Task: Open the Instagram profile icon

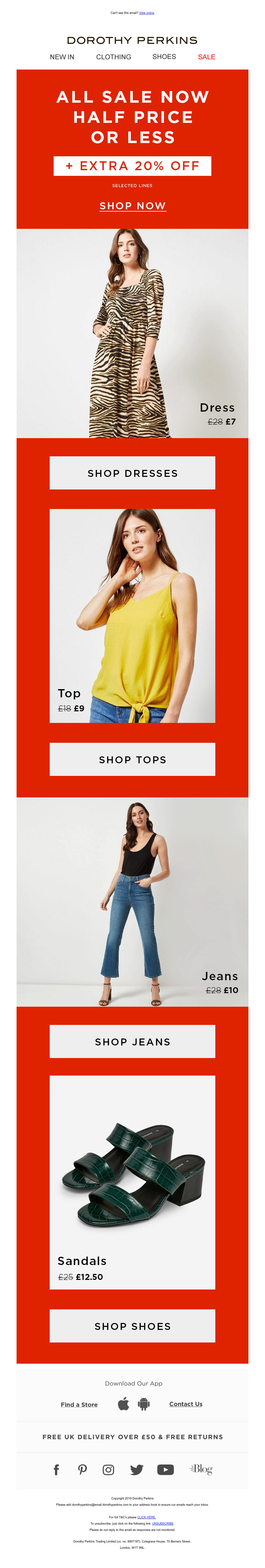Action: click(108, 1469)
